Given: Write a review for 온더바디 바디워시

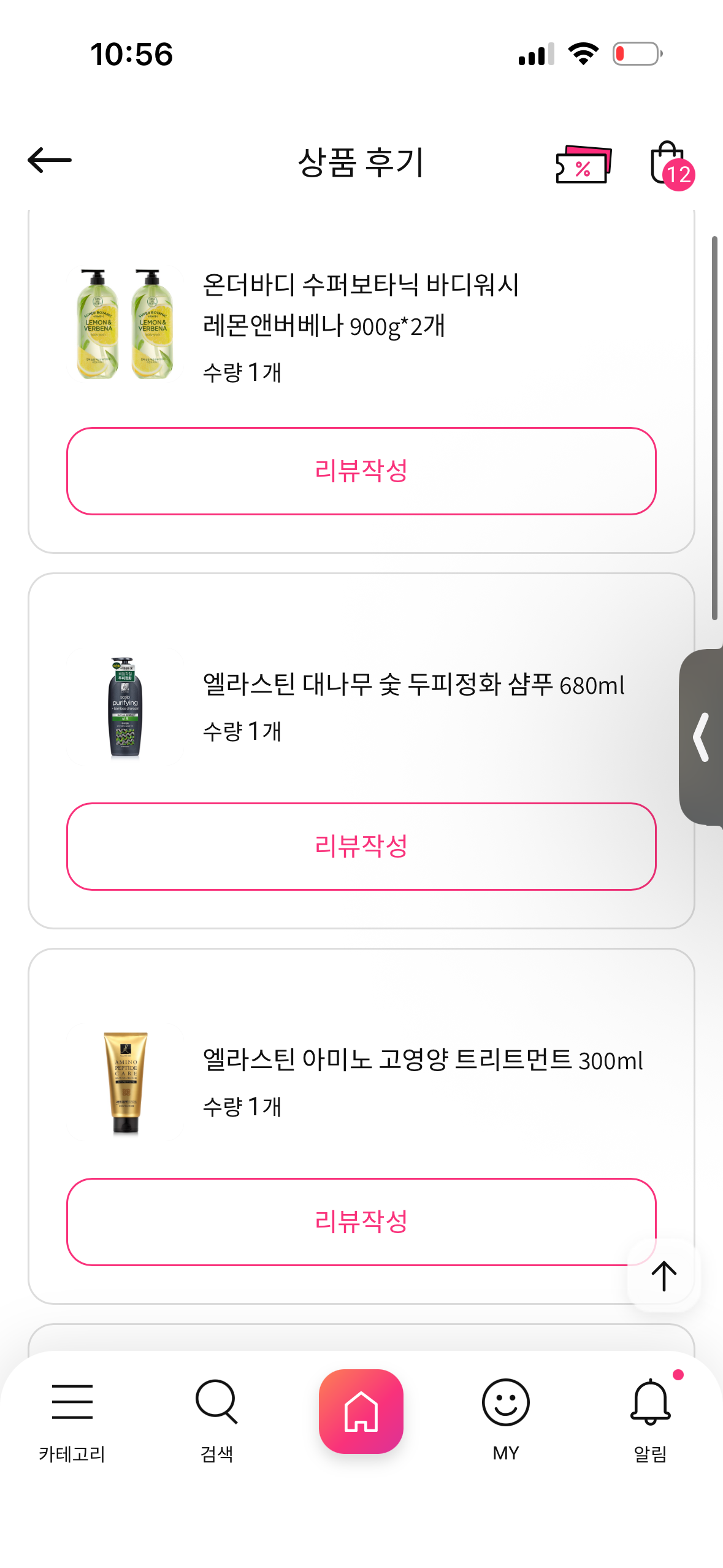Looking at the screenshot, I should 361,471.
